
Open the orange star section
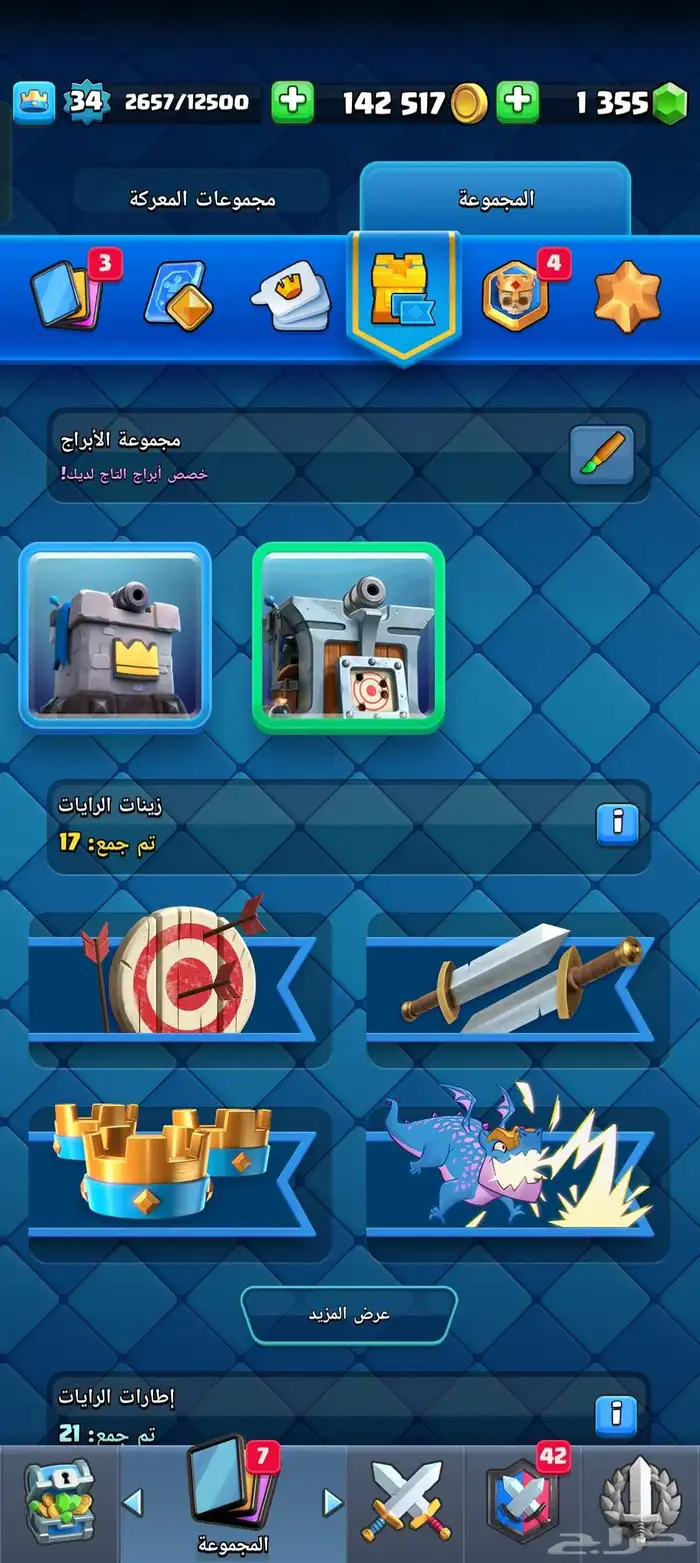[x=627, y=297]
